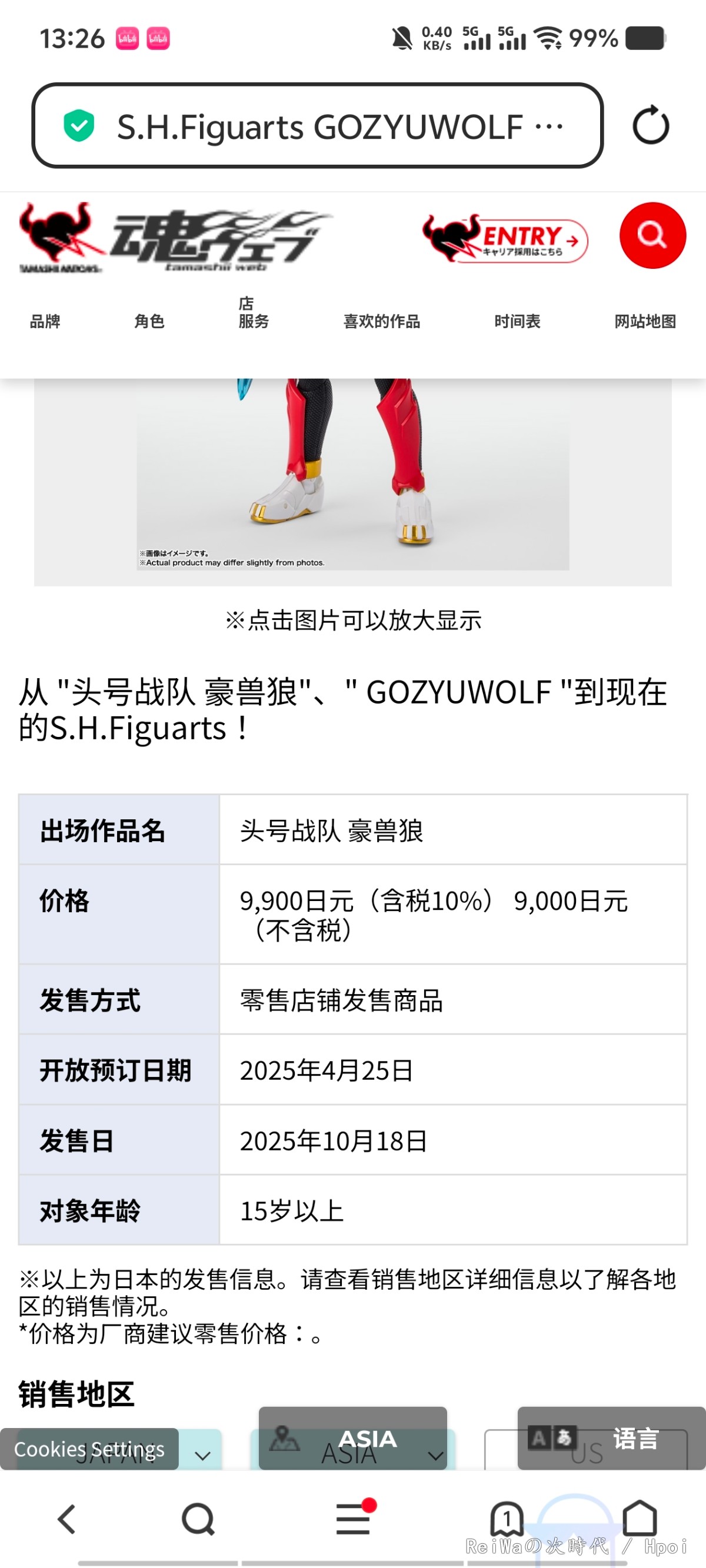
Task: Open the 角色 menu
Action: pos(149,321)
